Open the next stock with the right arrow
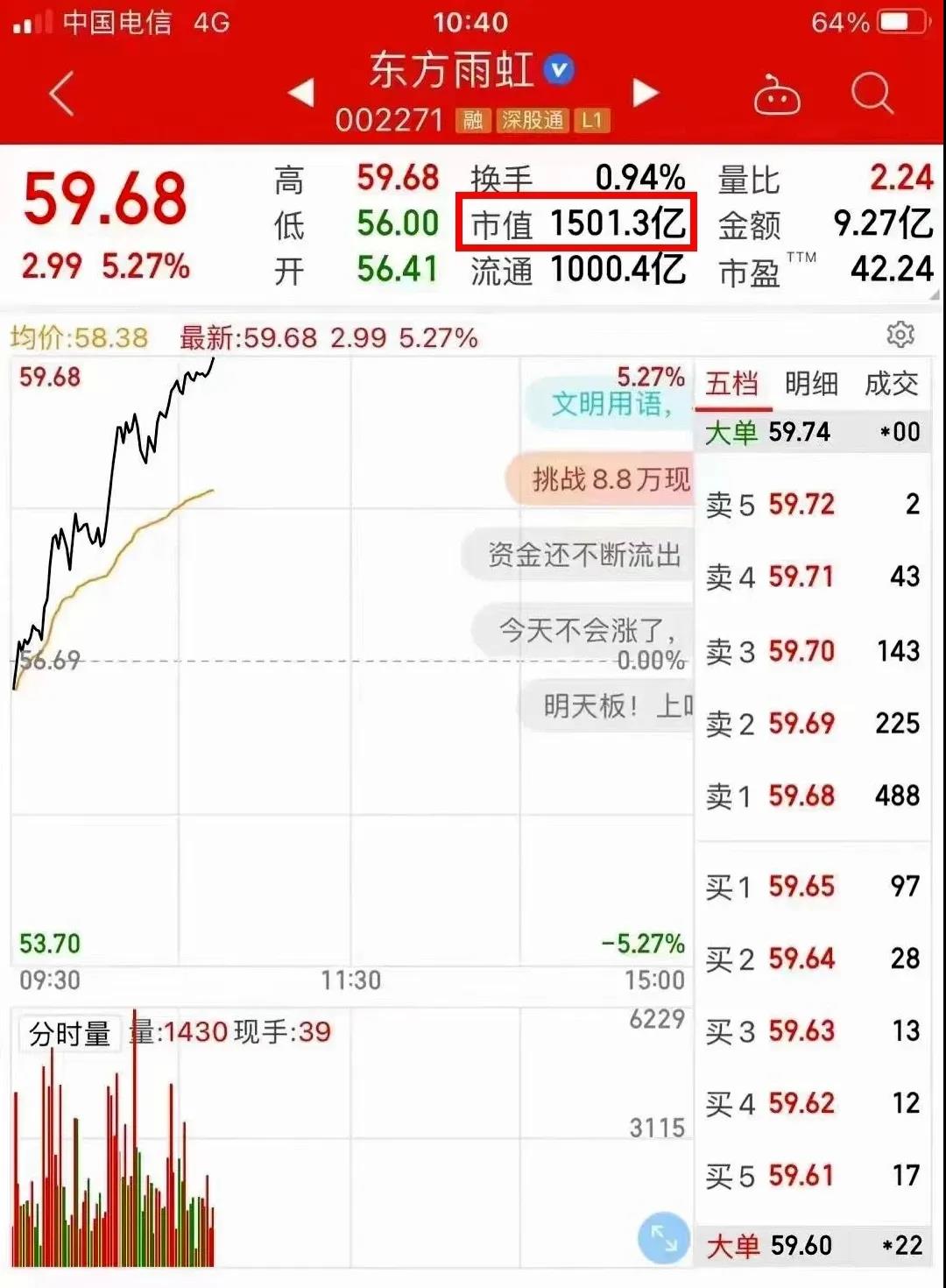Viewport: 946px width, 1288px height. (x=646, y=92)
